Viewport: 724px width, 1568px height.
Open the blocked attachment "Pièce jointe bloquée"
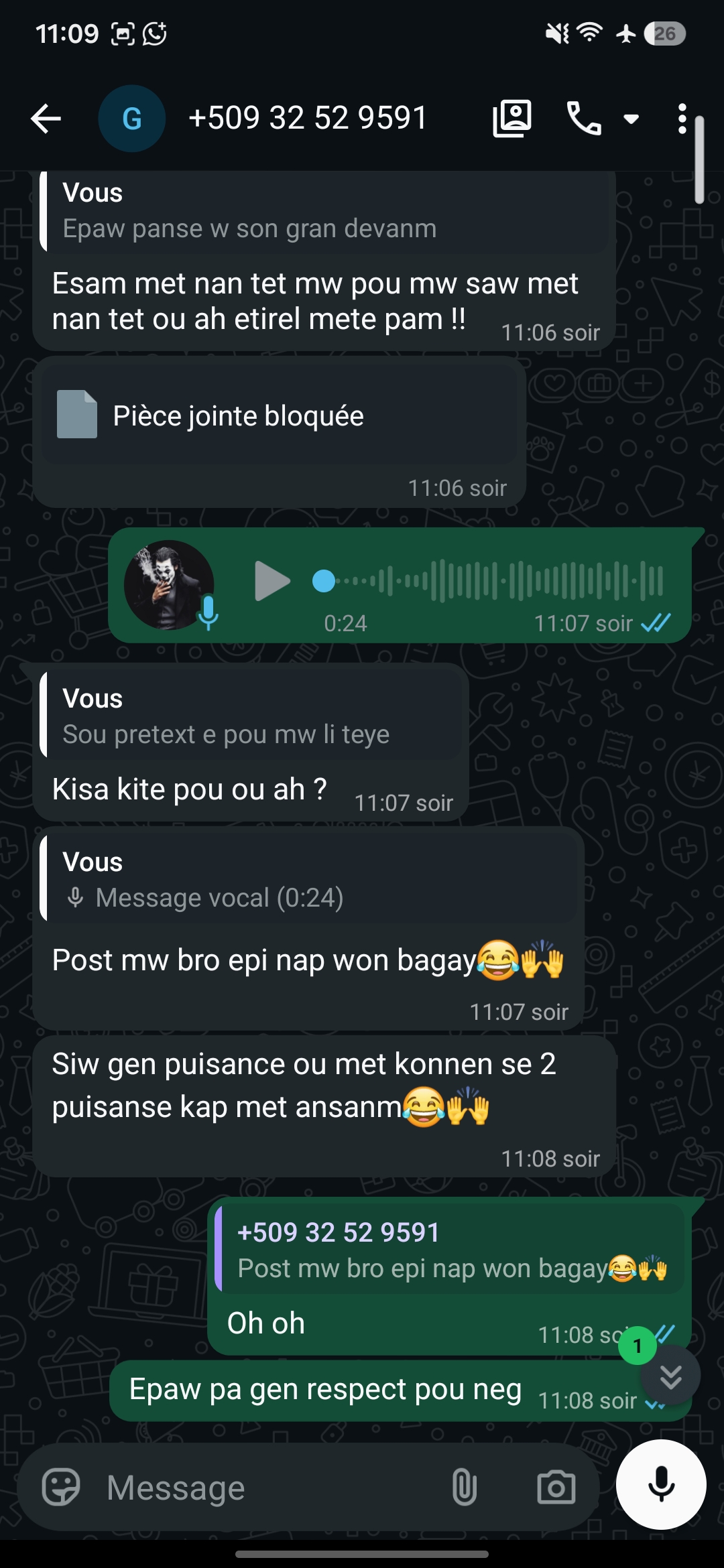coord(279,415)
